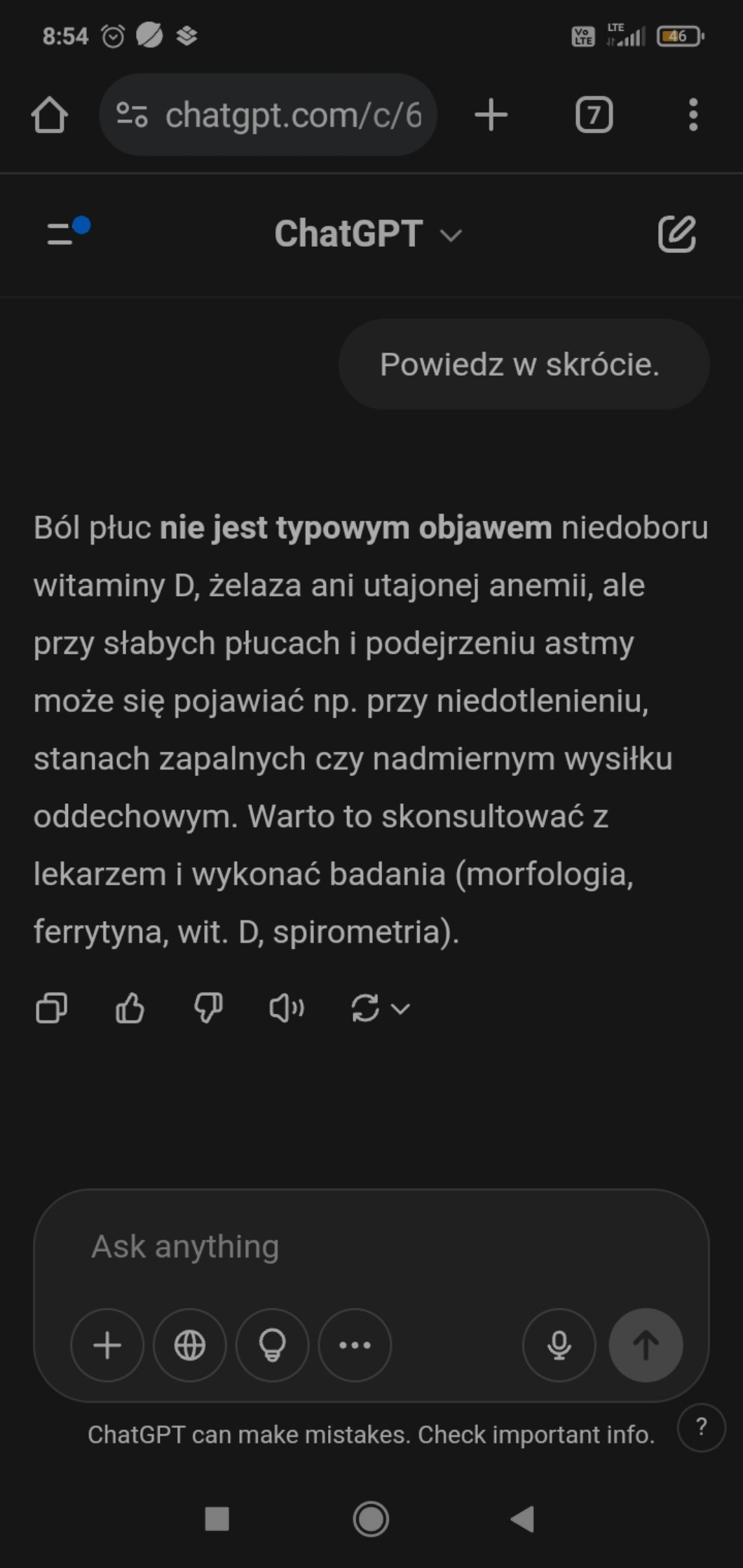
Task: Start voice dictation with the microphone
Action: (x=559, y=1345)
